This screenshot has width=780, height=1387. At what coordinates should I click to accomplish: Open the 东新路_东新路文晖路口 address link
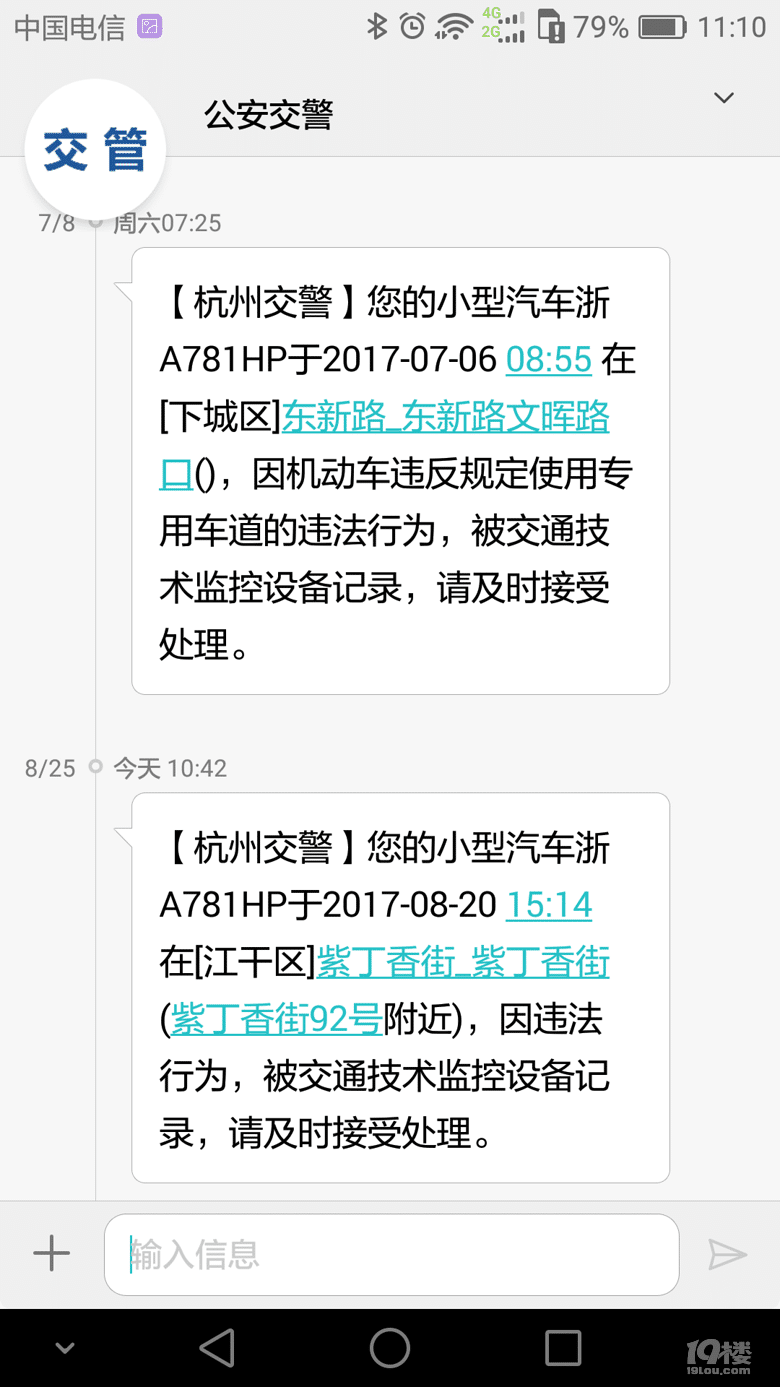[x=445, y=417]
